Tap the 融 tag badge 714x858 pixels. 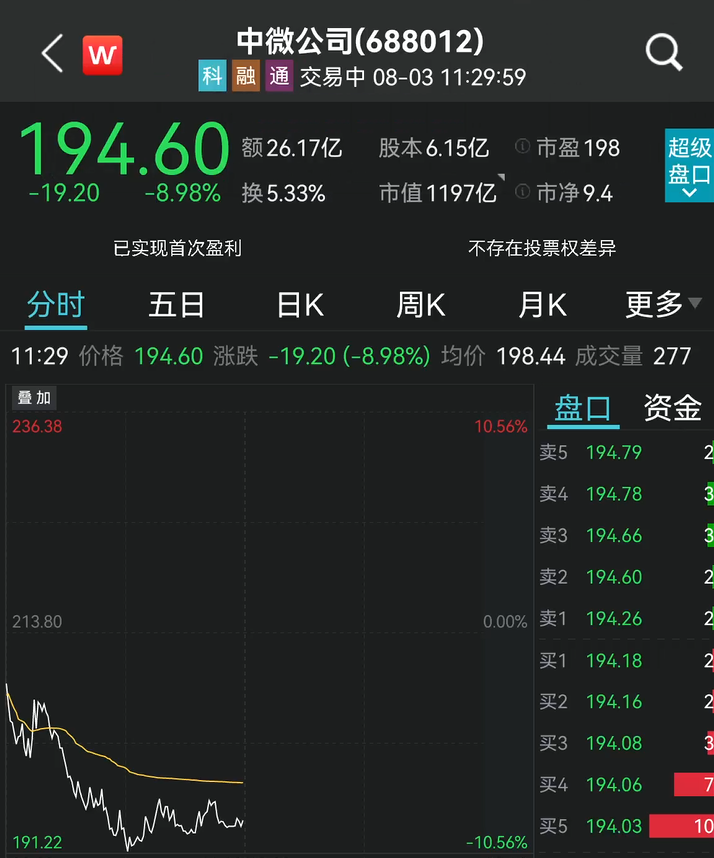click(x=245, y=76)
